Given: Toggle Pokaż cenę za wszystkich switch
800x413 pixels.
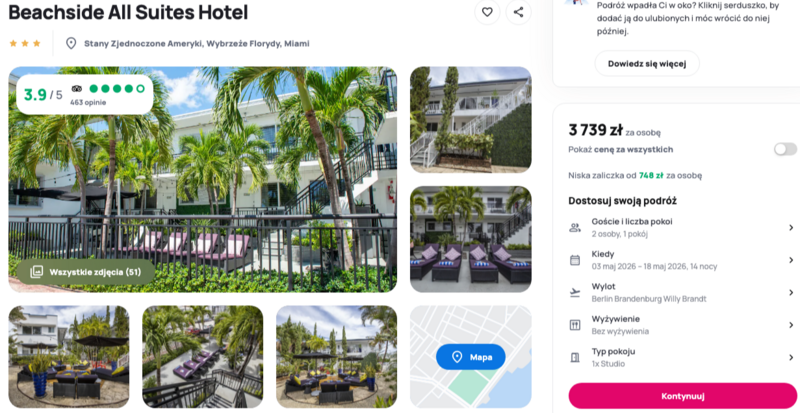Looking at the screenshot, I should click(x=785, y=149).
